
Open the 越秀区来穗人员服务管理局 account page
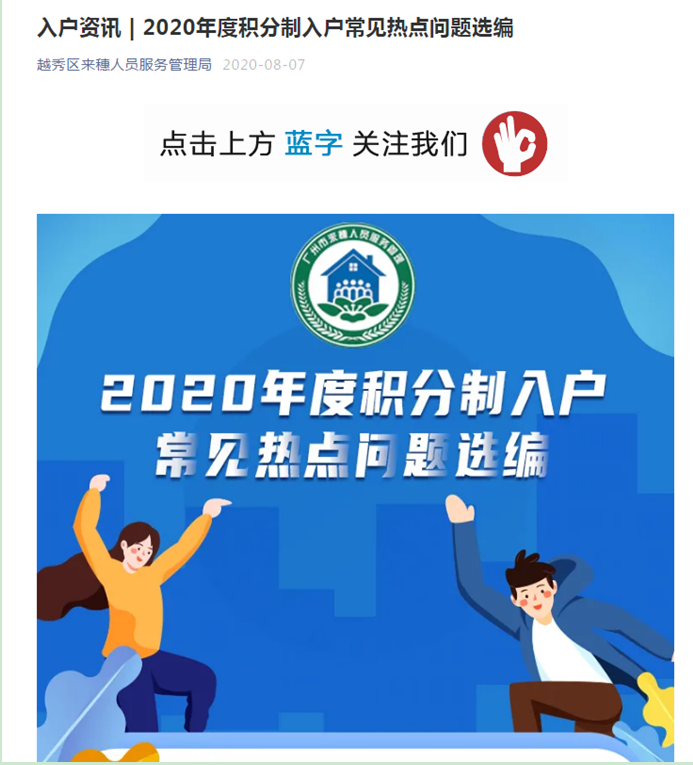(x=124, y=65)
